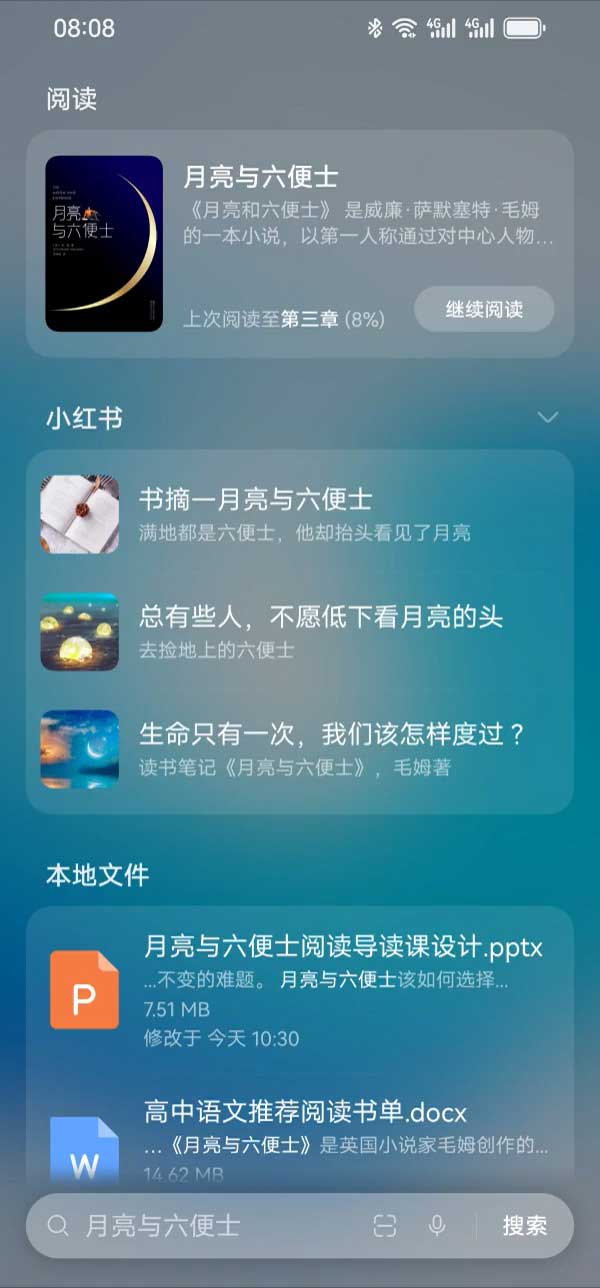The image size is (600, 1288).
Task: Tap 继续阅读 to continue reading
Action: coord(484,309)
